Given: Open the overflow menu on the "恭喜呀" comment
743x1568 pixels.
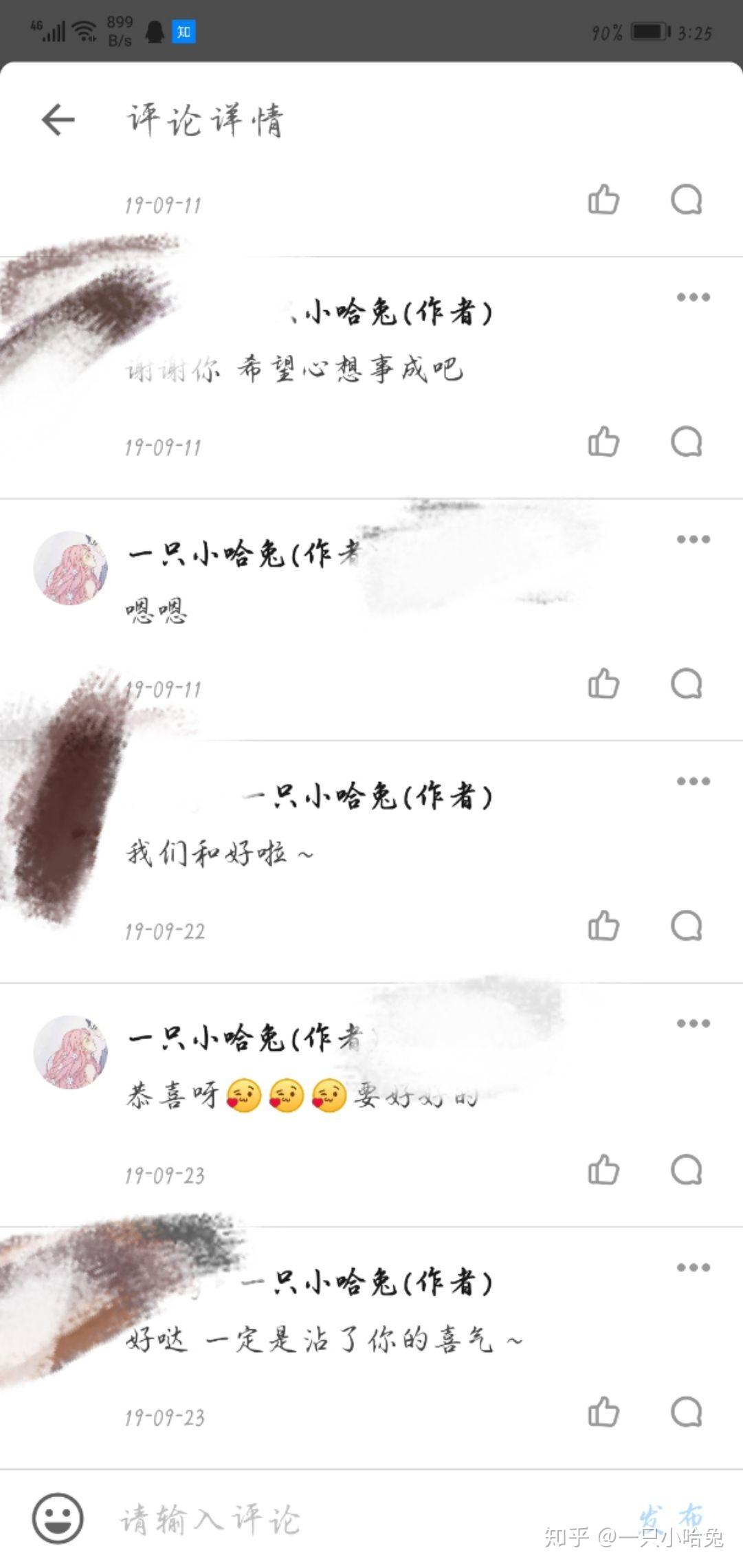Looking at the screenshot, I should pyautogui.click(x=693, y=1023).
